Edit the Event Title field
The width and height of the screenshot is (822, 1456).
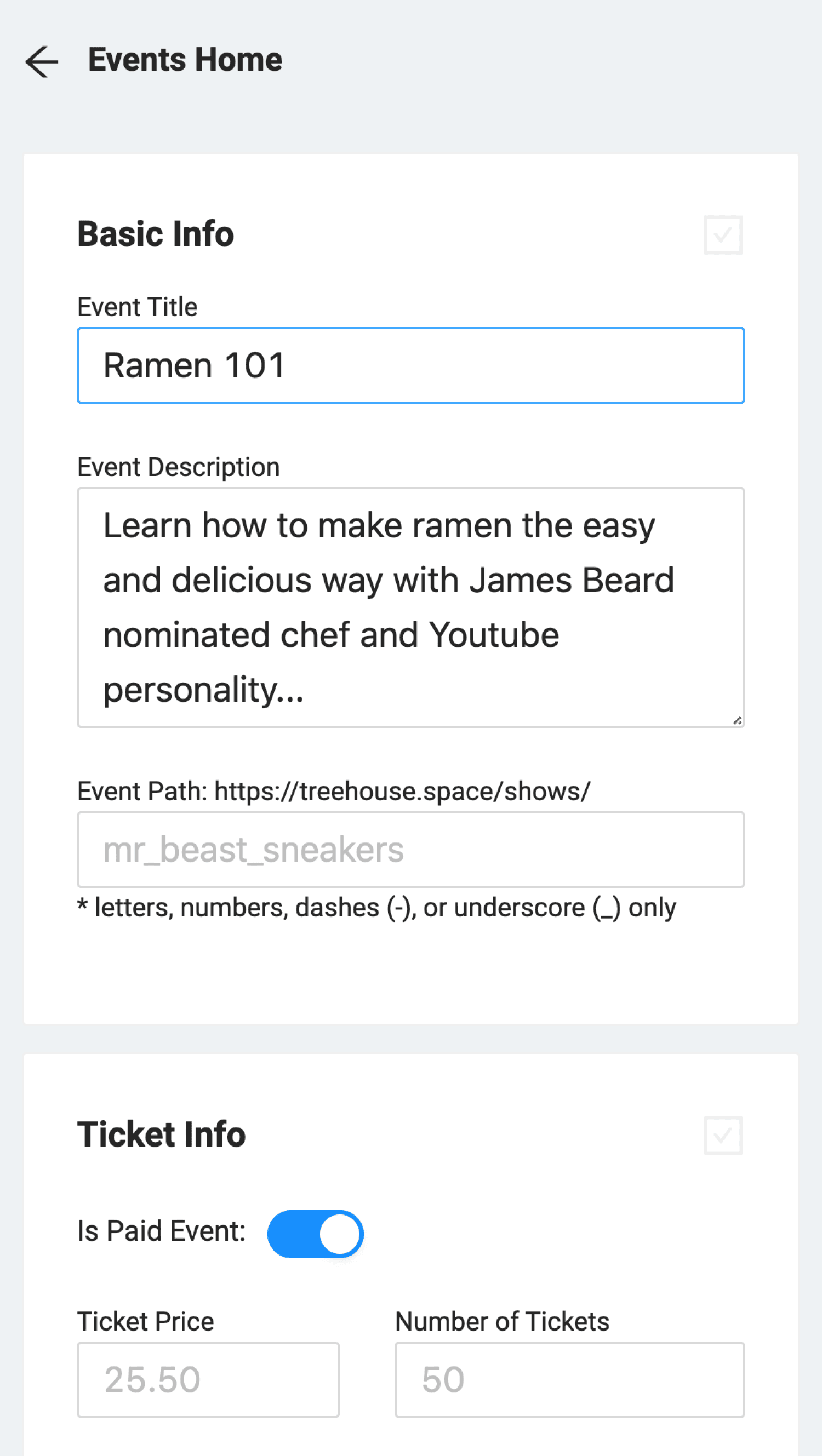click(x=411, y=365)
